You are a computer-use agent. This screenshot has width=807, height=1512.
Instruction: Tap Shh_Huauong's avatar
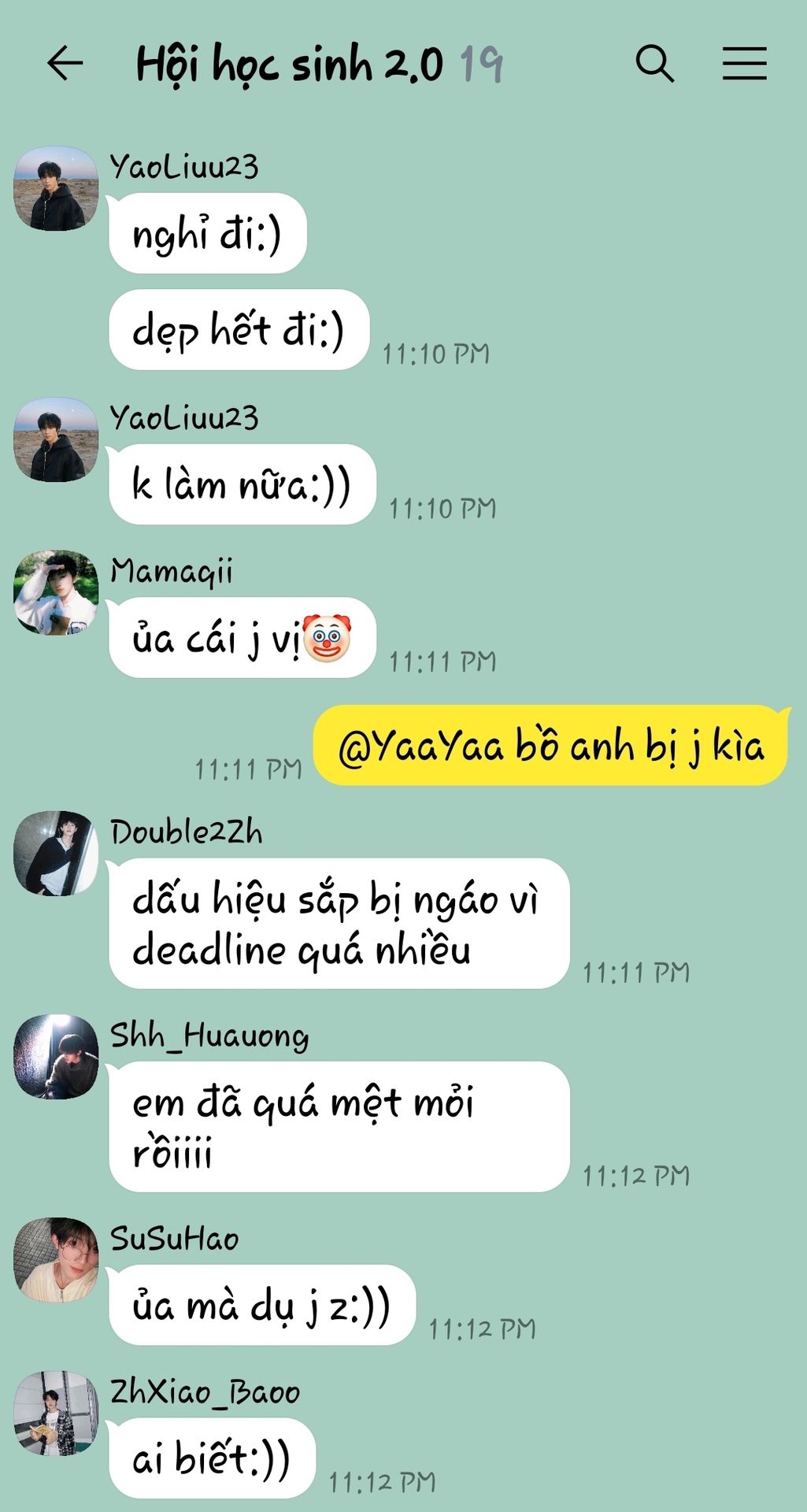pos(56,1056)
